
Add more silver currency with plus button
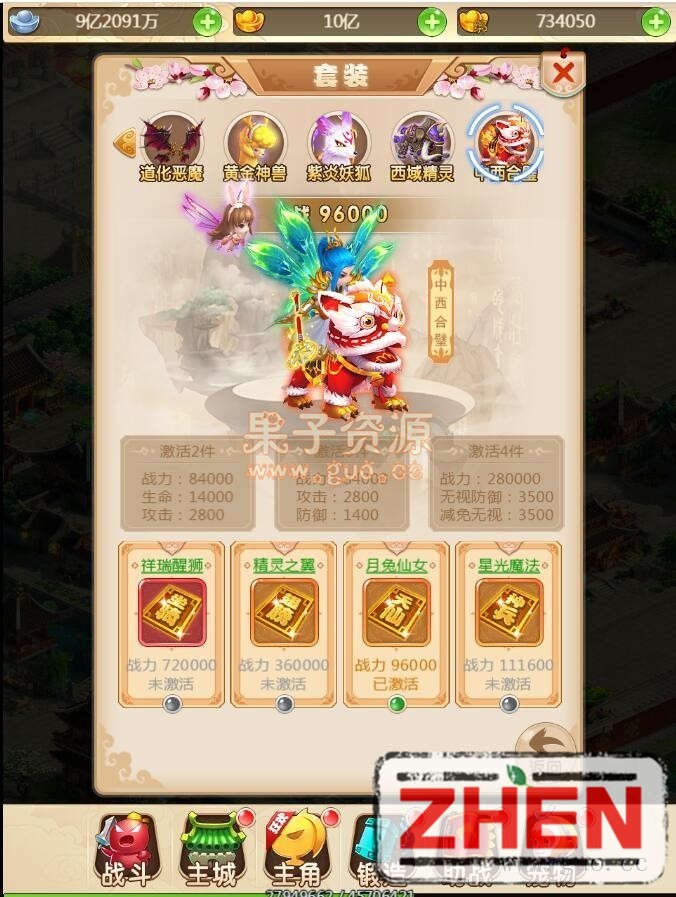pos(207,21)
